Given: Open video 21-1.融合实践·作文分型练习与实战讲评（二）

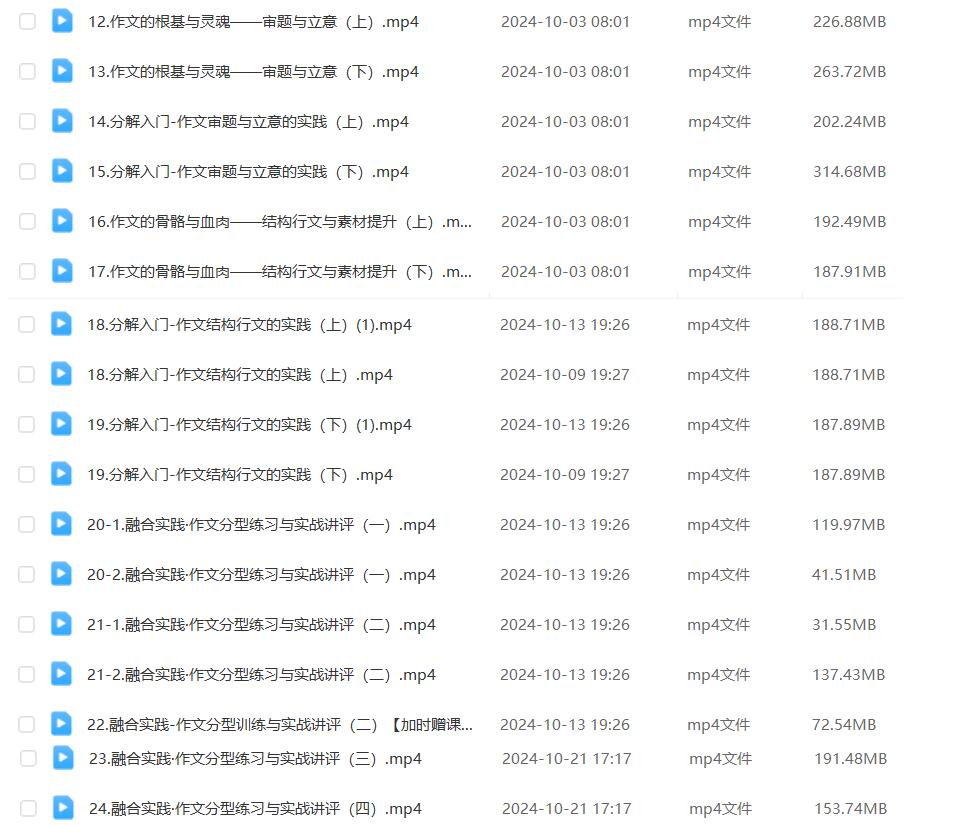Looking at the screenshot, I should (261, 624).
